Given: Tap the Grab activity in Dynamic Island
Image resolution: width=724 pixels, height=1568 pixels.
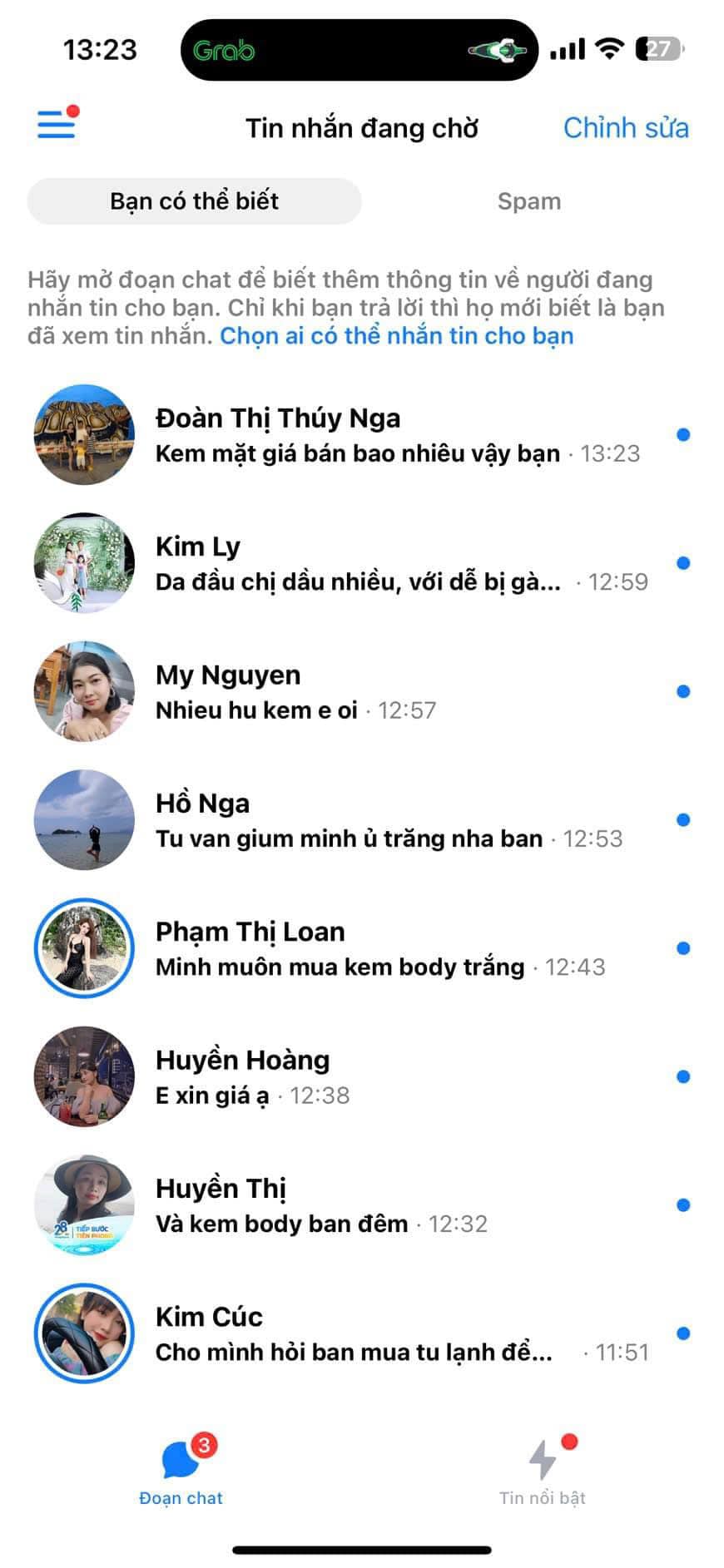Looking at the screenshot, I should (359, 51).
